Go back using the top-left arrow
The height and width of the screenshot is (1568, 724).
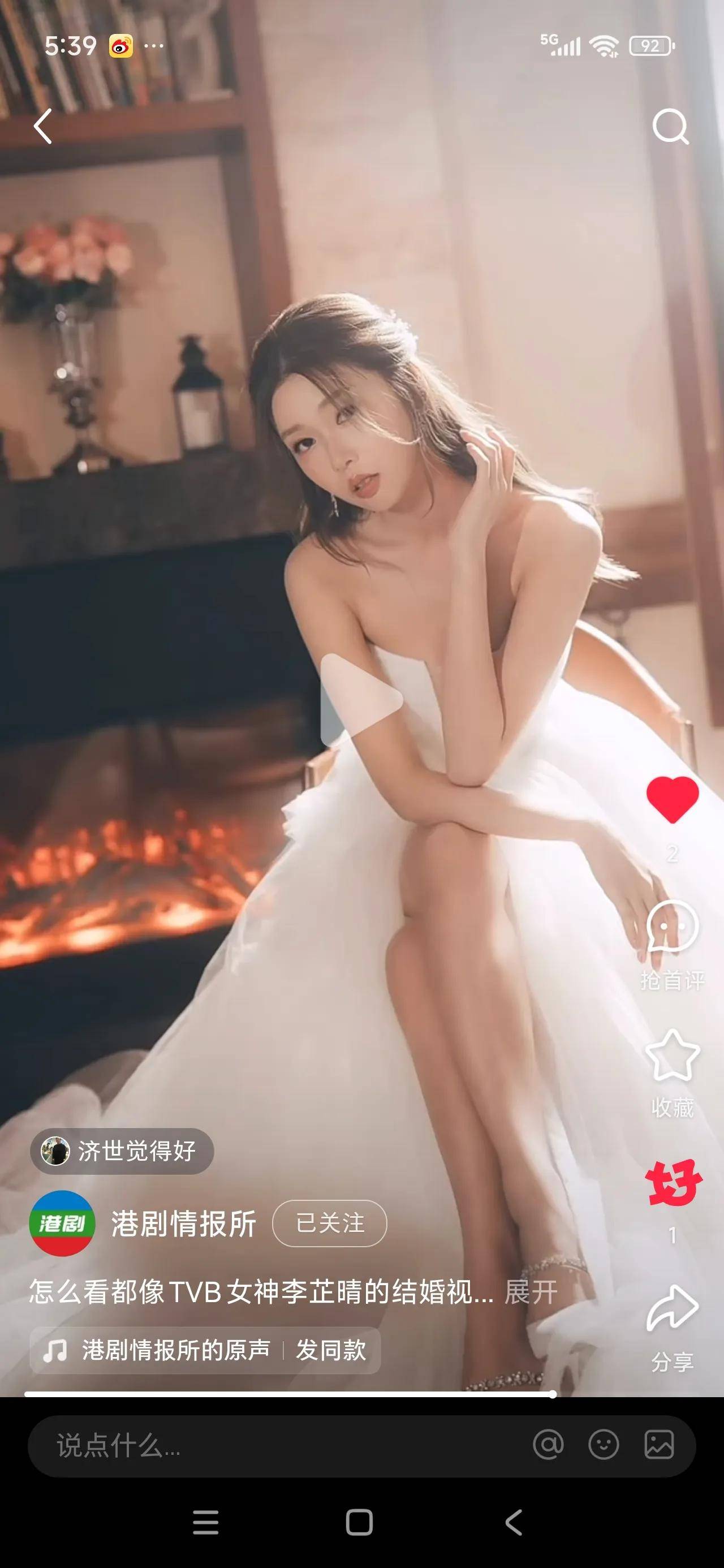[42, 127]
